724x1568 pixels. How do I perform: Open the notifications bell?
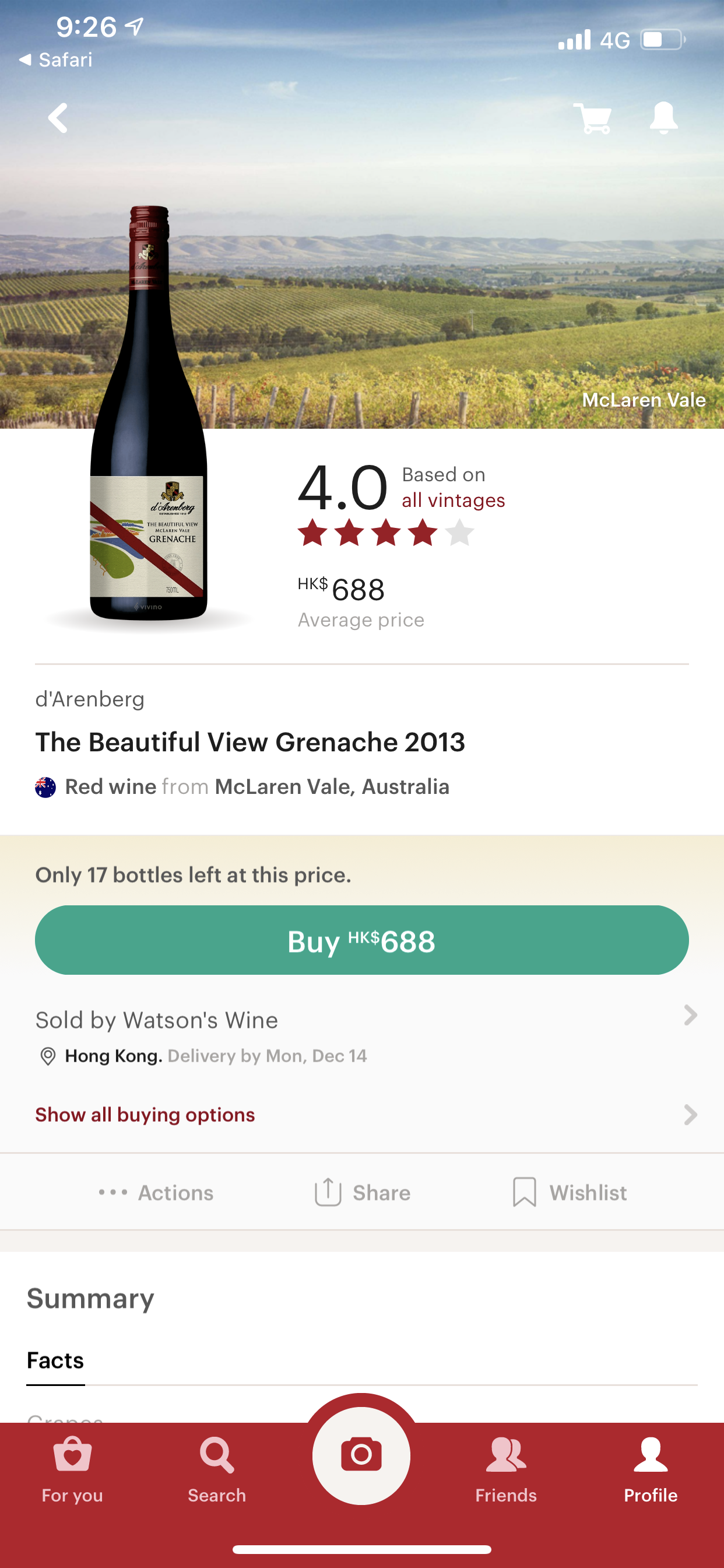click(663, 117)
